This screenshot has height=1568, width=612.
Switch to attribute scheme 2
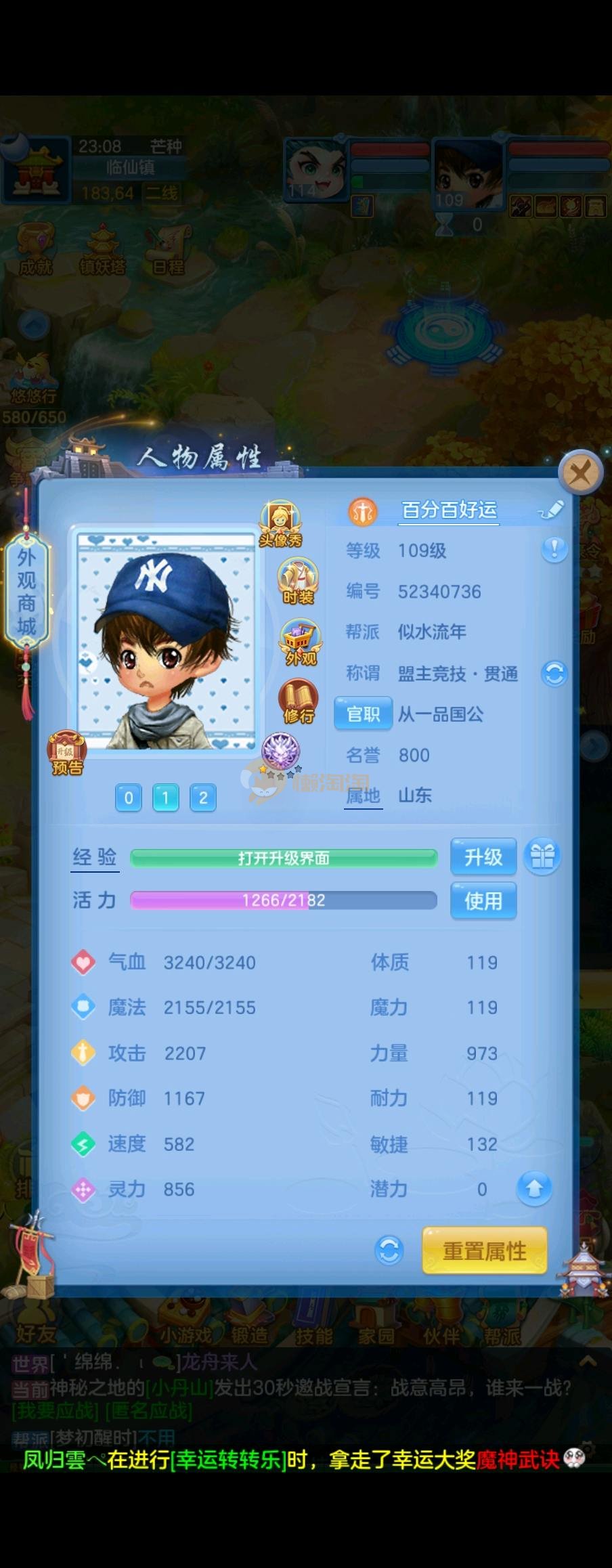tap(203, 798)
